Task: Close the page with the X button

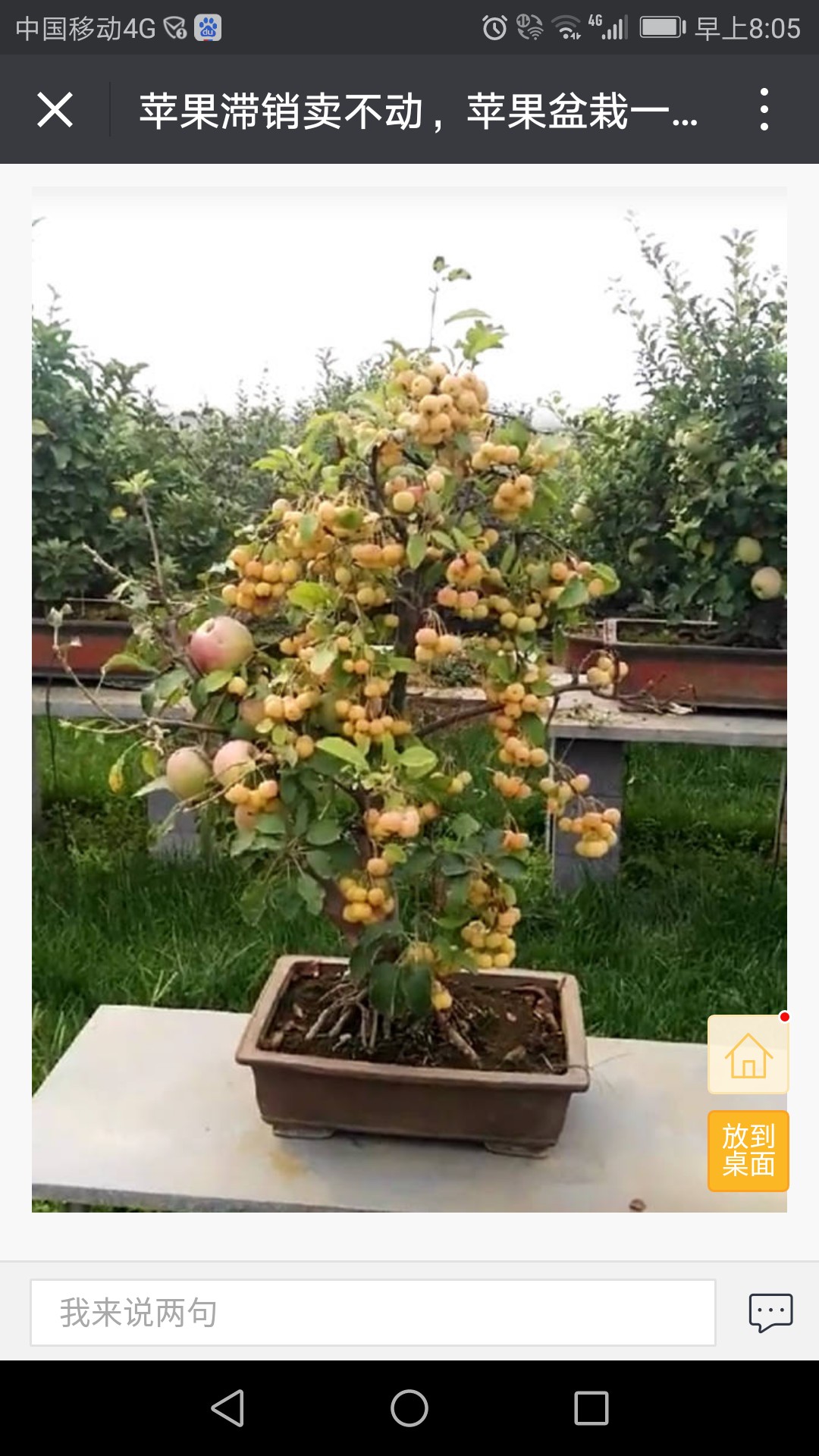Action: tap(55, 110)
